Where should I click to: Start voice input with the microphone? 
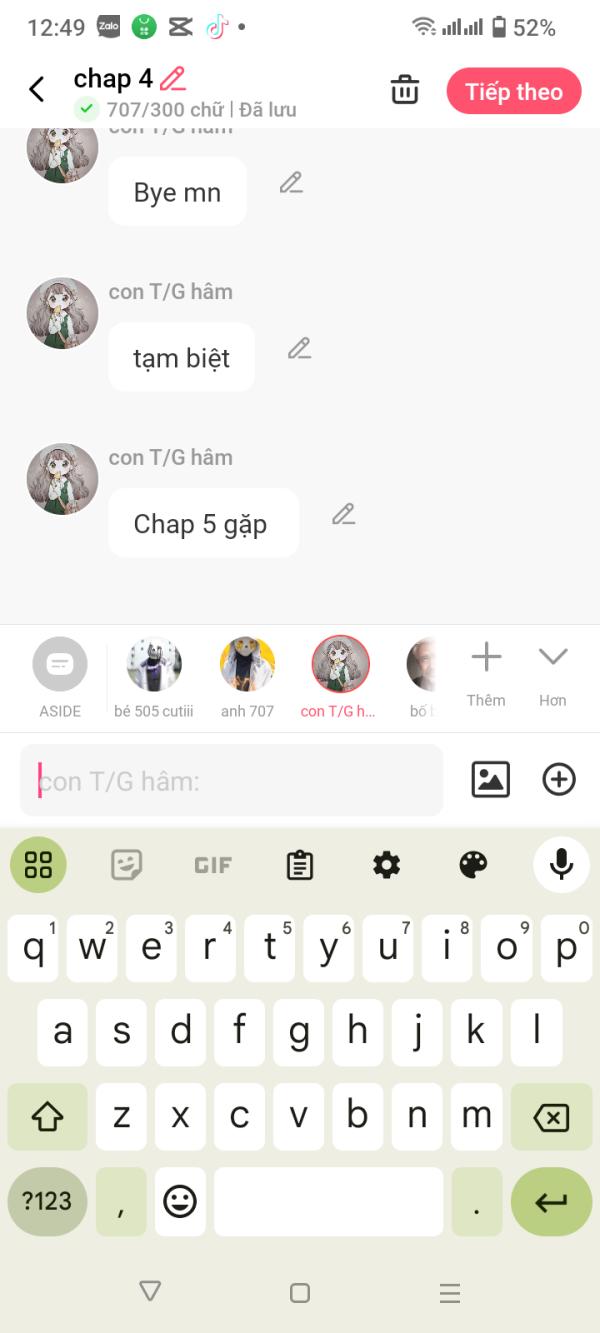pos(562,864)
